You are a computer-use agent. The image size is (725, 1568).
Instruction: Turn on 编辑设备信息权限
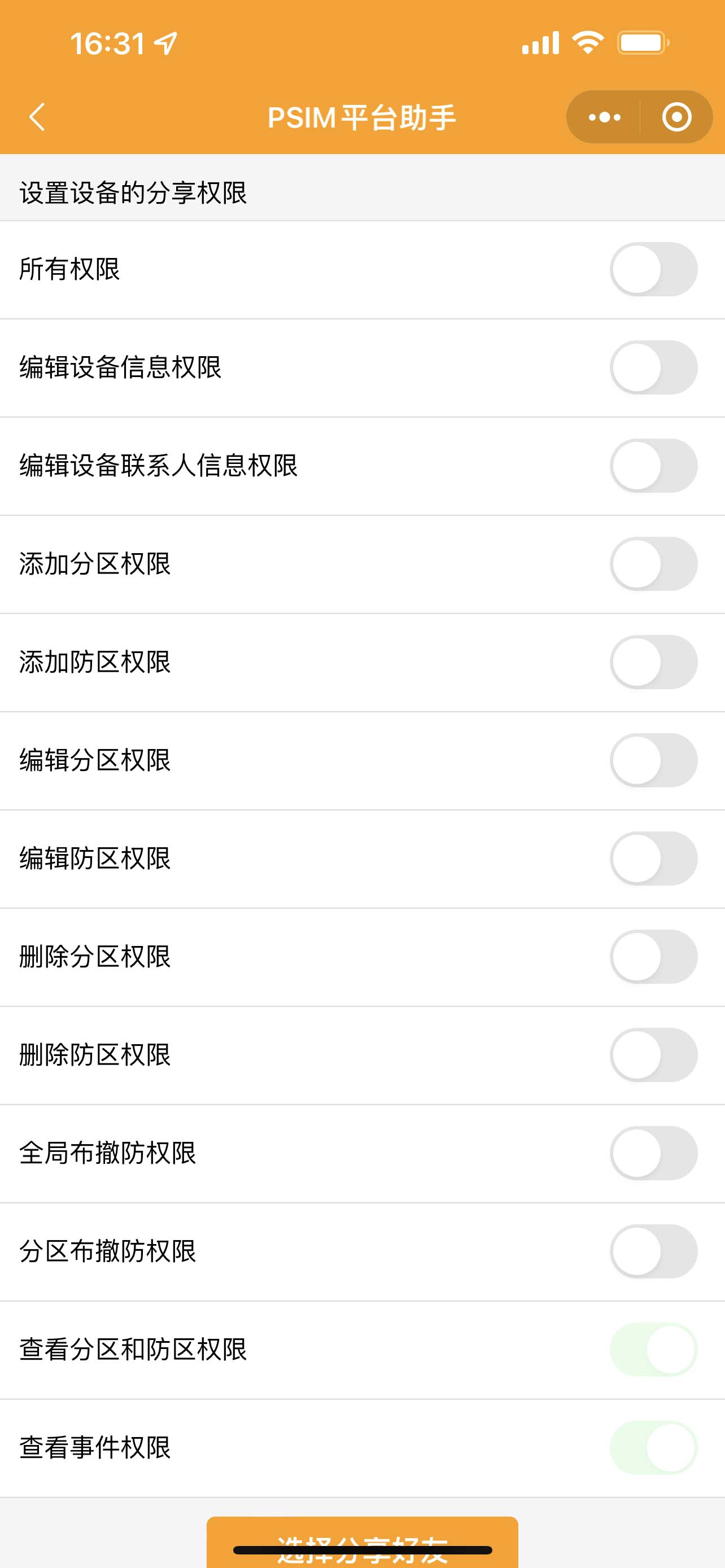click(x=653, y=367)
